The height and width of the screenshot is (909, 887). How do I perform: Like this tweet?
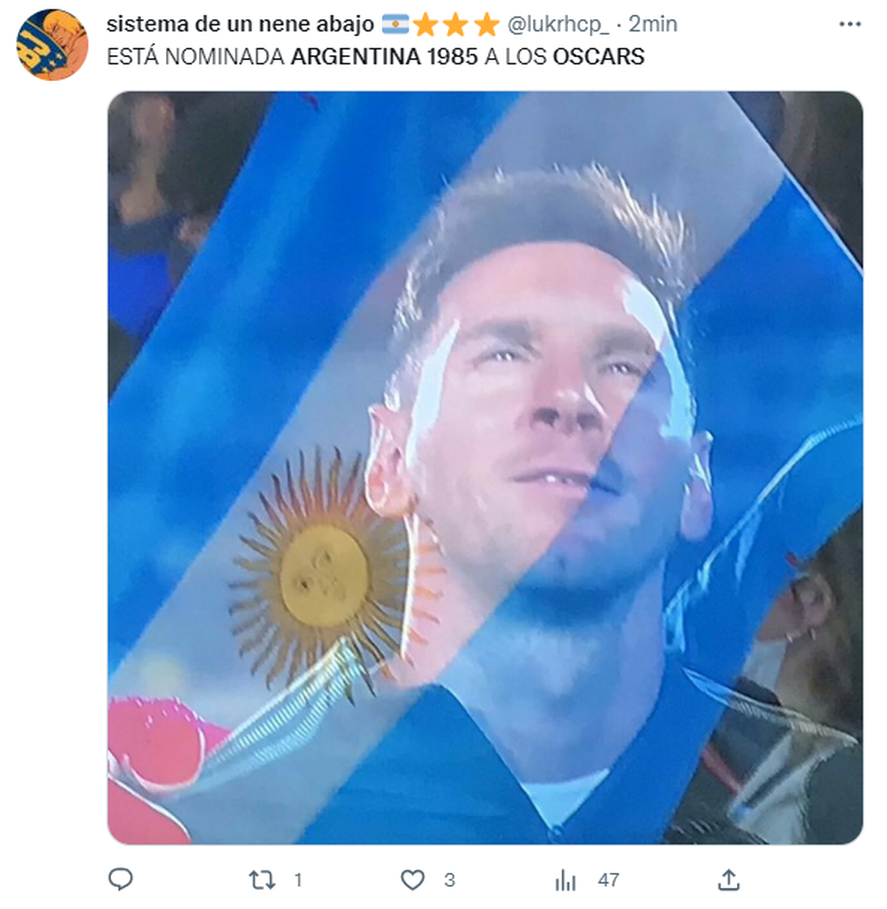click(x=413, y=880)
